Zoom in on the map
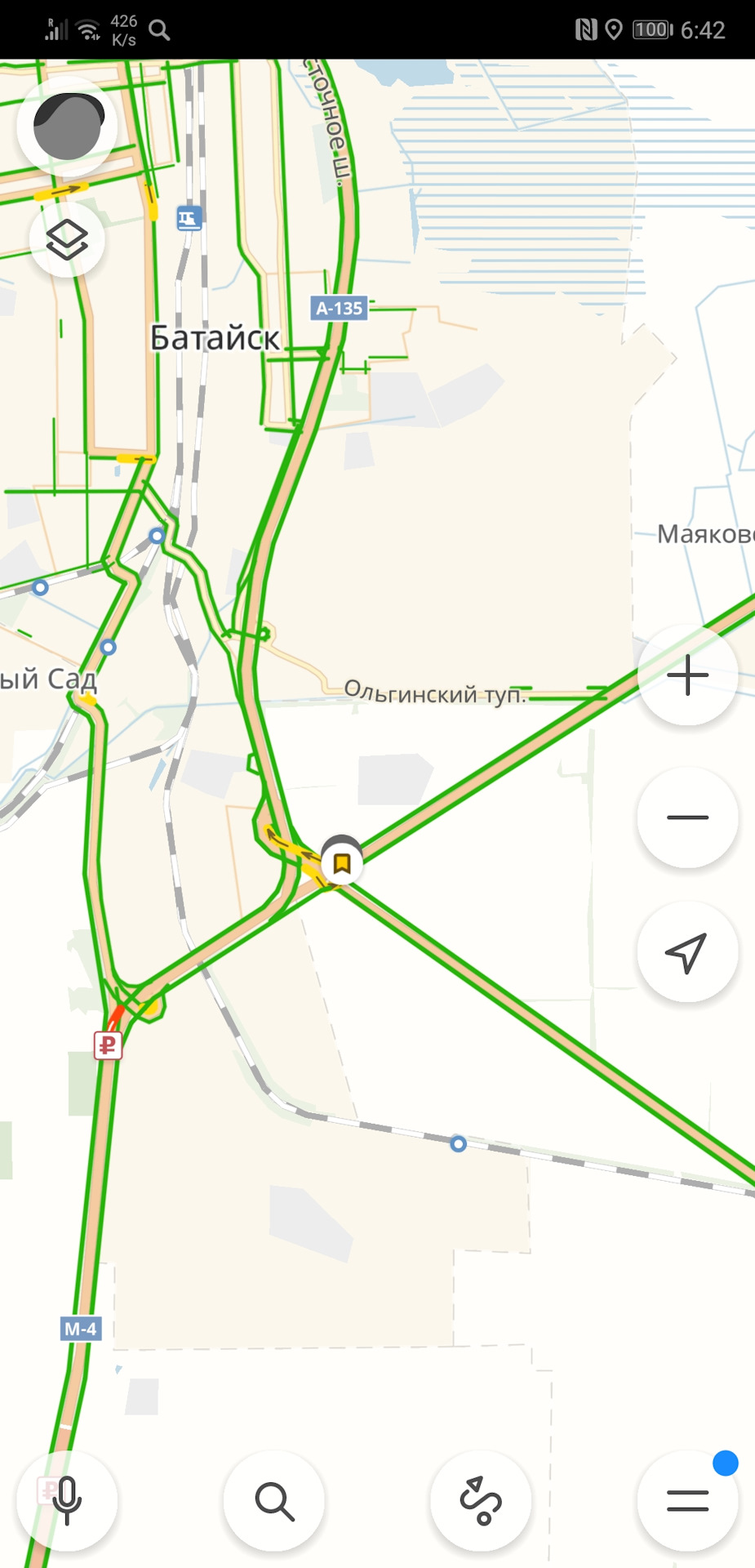 pos(687,675)
